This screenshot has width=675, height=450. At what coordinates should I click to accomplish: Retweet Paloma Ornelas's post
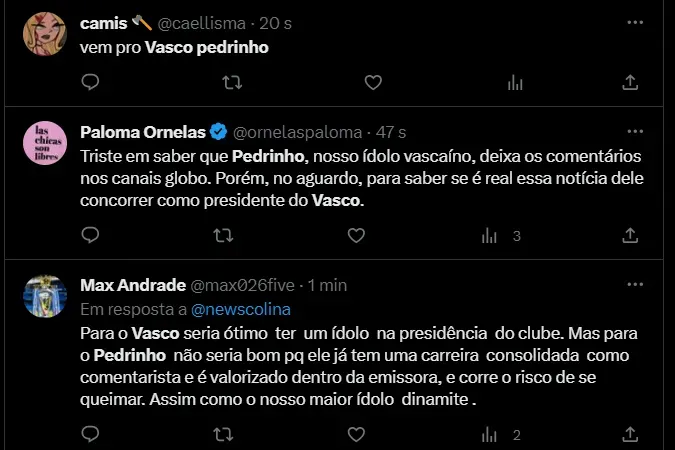click(225, 236)
